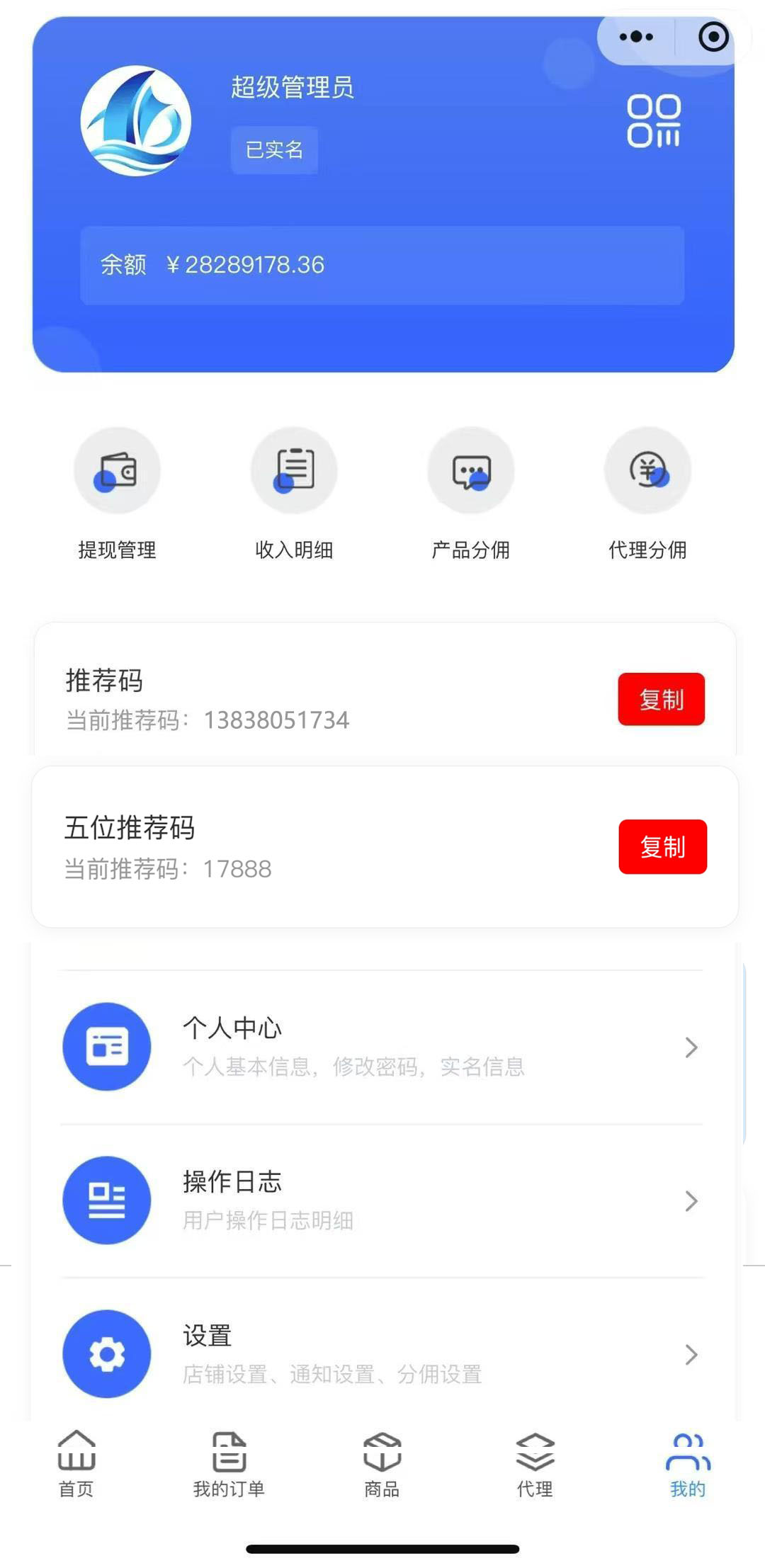Expand 操作日志 using the chevron arrow
The image size is (765, 1568).
tap(691, 1199)
